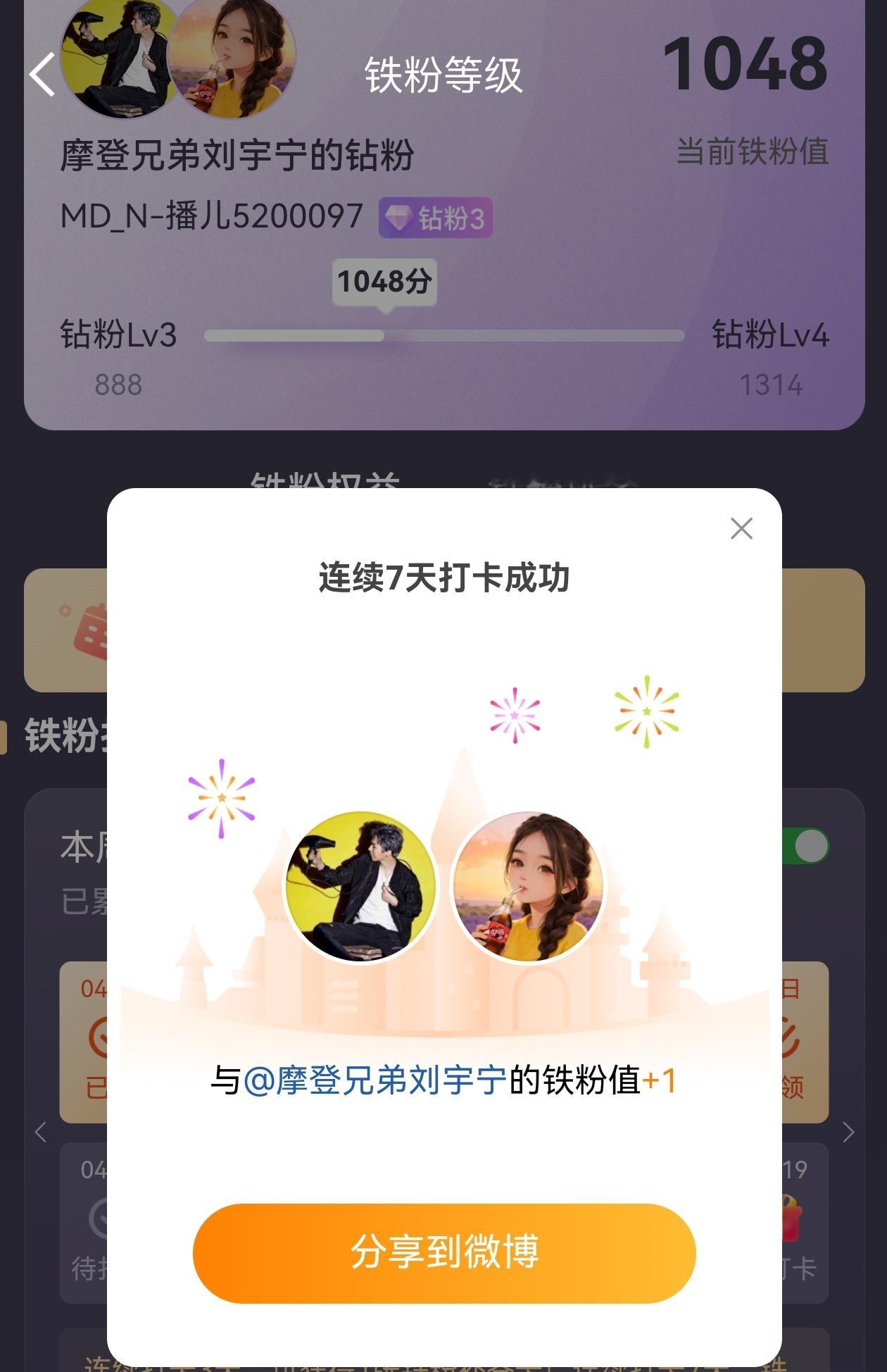Tap the 1048分 score bubble
This screenshot has height=1372, width=887.
point(384,282)
